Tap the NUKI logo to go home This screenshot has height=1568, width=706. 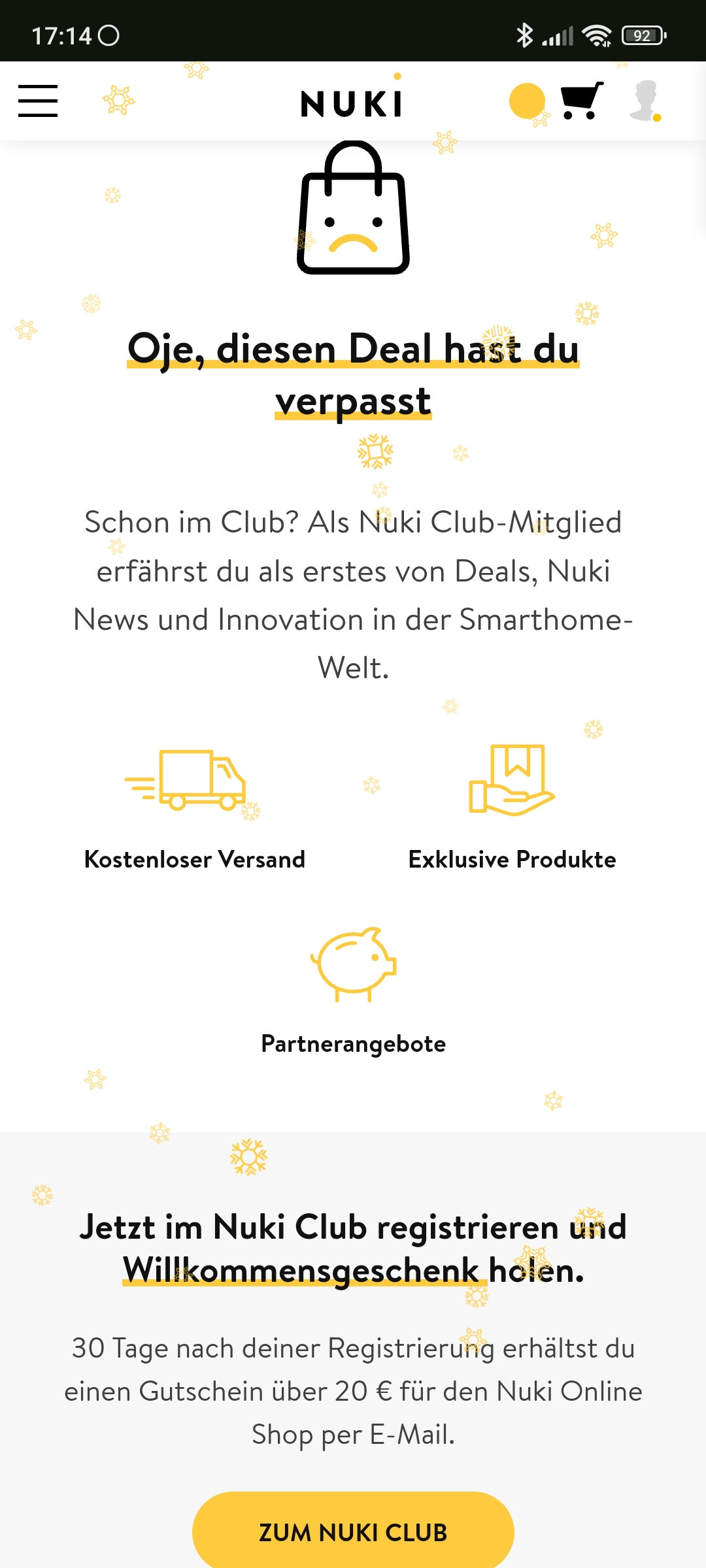[x=352, y=103]
